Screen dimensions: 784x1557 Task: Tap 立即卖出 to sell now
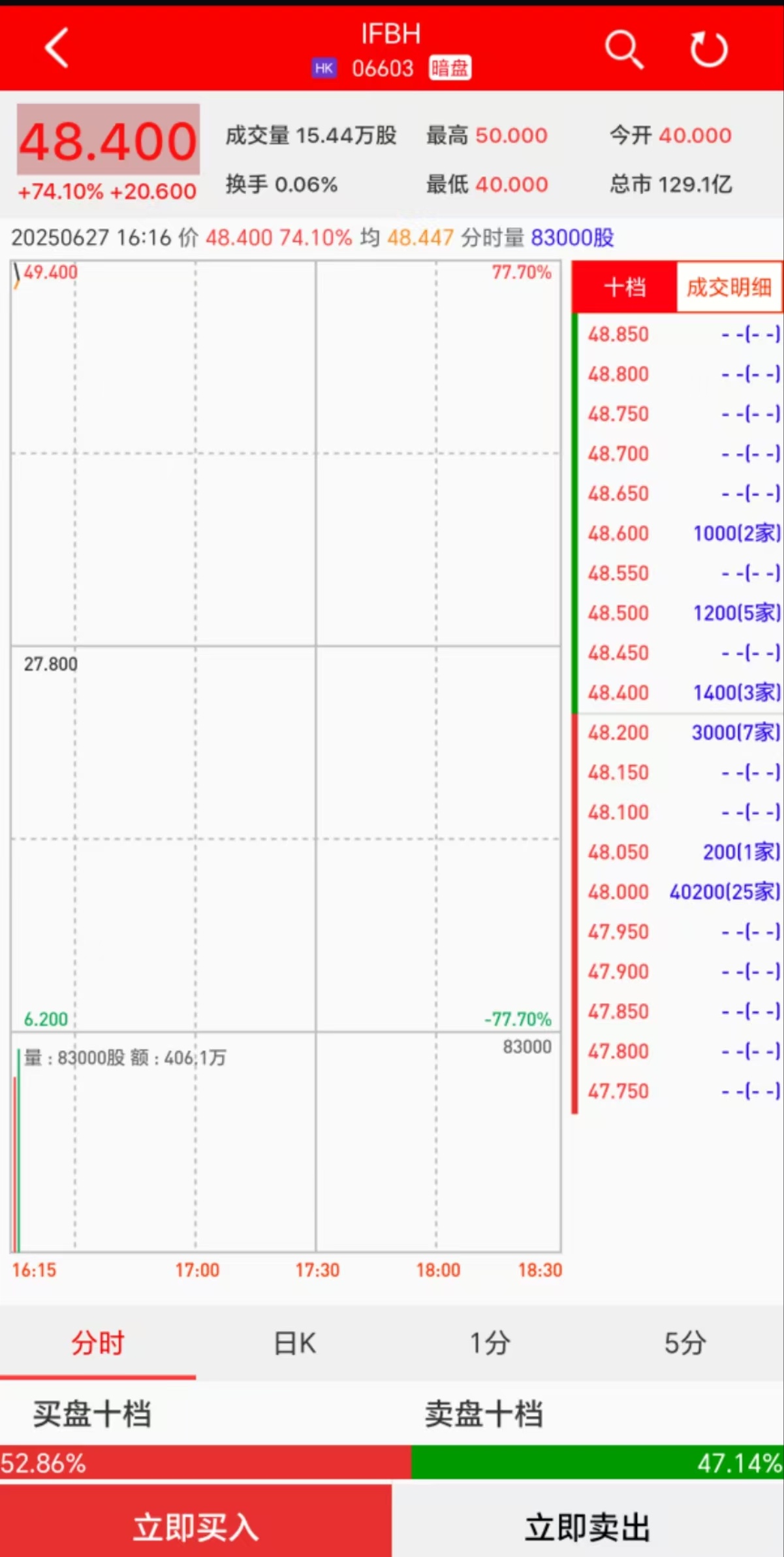[x=588, y=1528]
